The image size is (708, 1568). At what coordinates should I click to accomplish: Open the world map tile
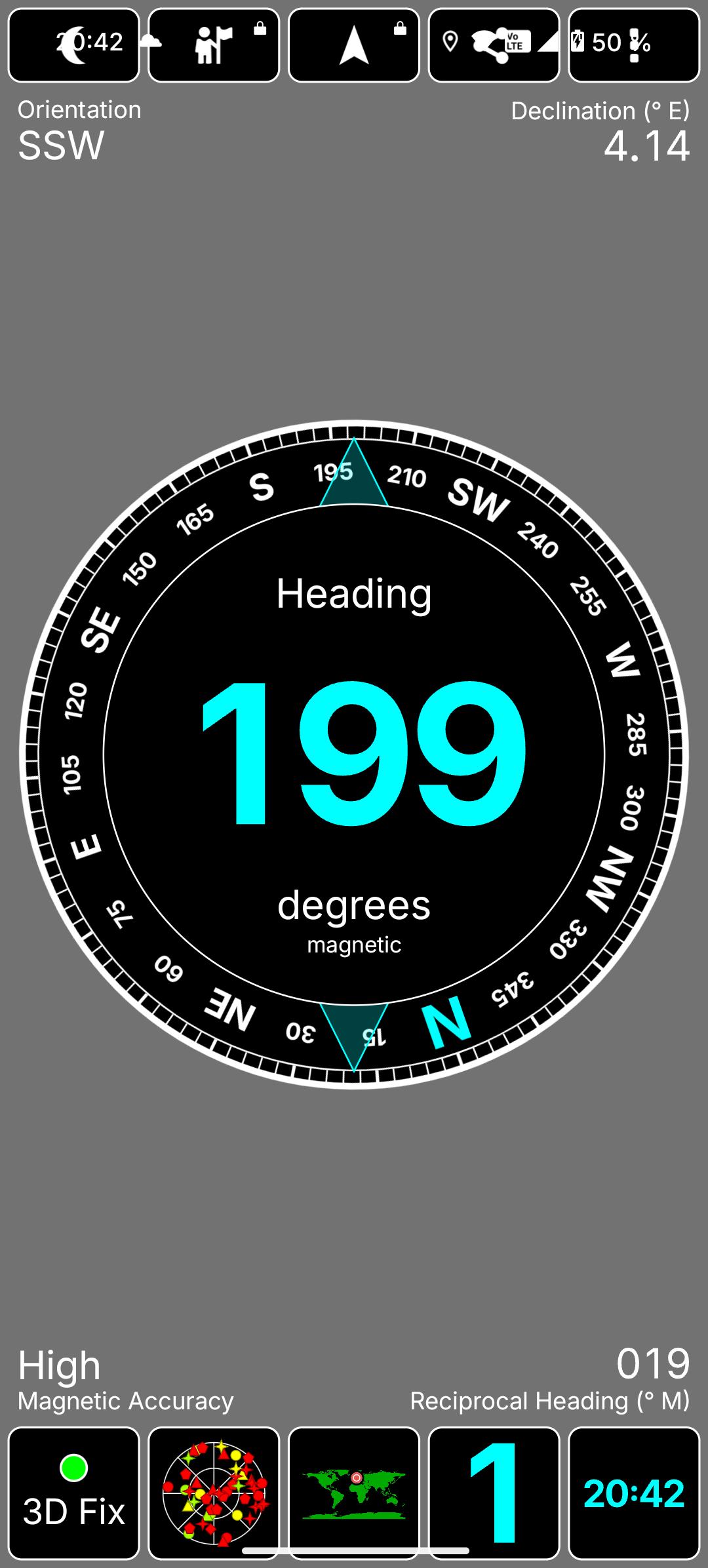(x=354, y=1493)
